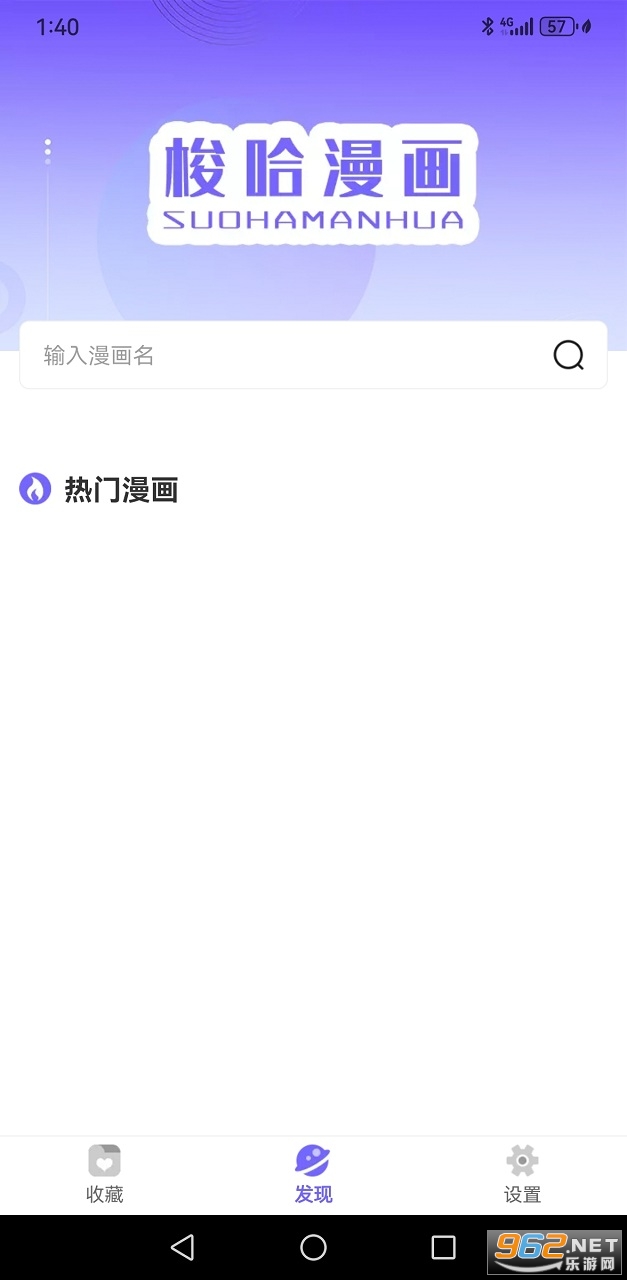Select the 发现 tab

(x=313, y=1174)
